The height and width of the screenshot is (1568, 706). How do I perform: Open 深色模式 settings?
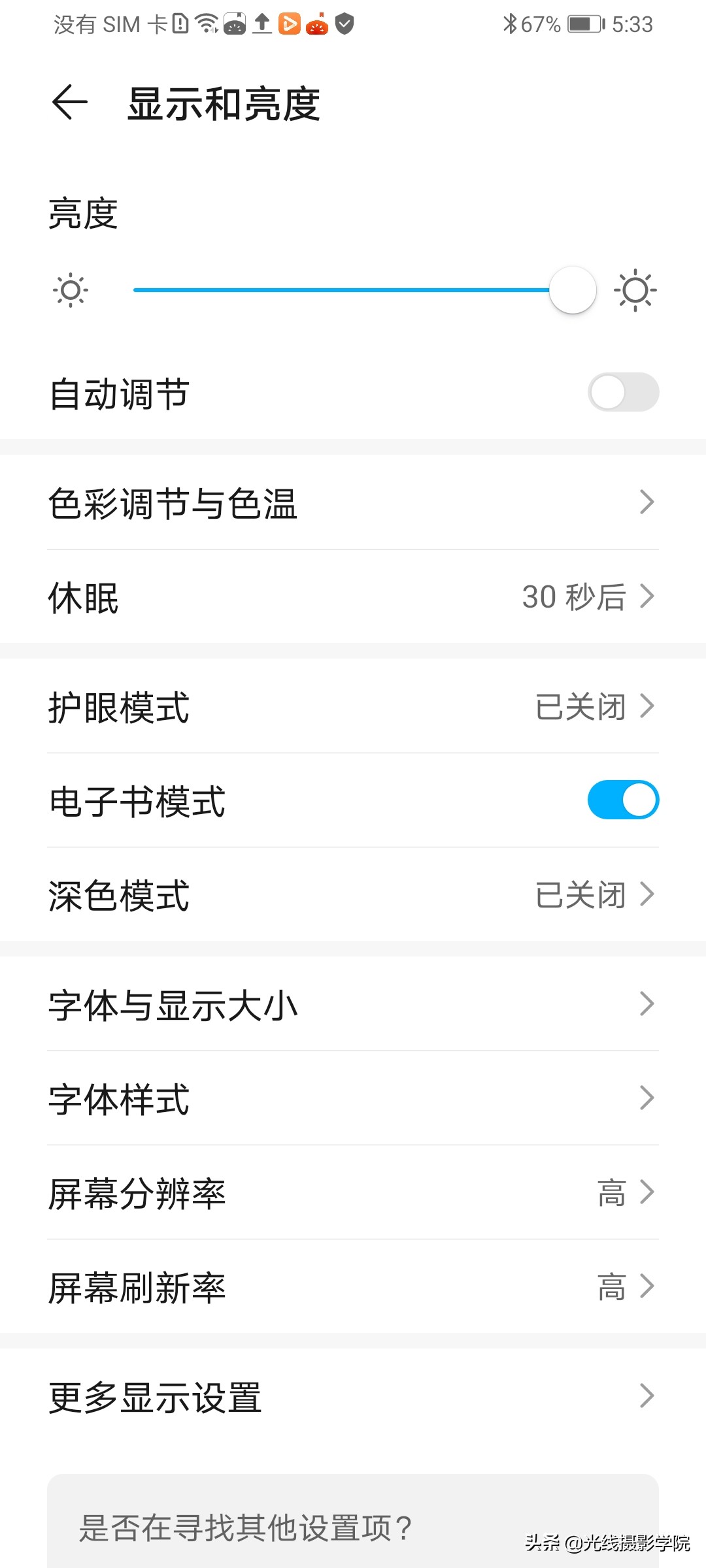click(x=353, y=895)
